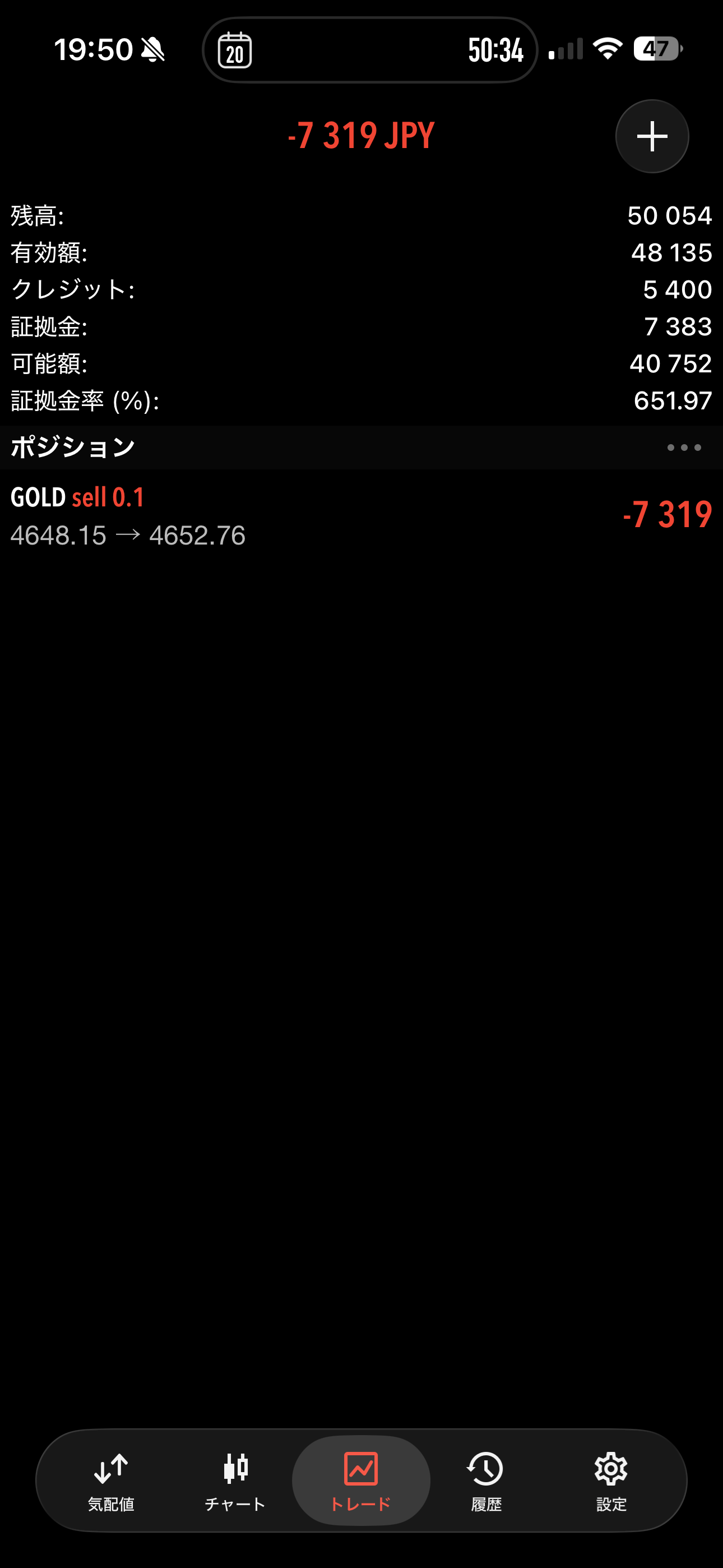The height and width of the screenshot is (1568, 723).
Task: Go to the チャート tab
Action: coord(235,1481)
